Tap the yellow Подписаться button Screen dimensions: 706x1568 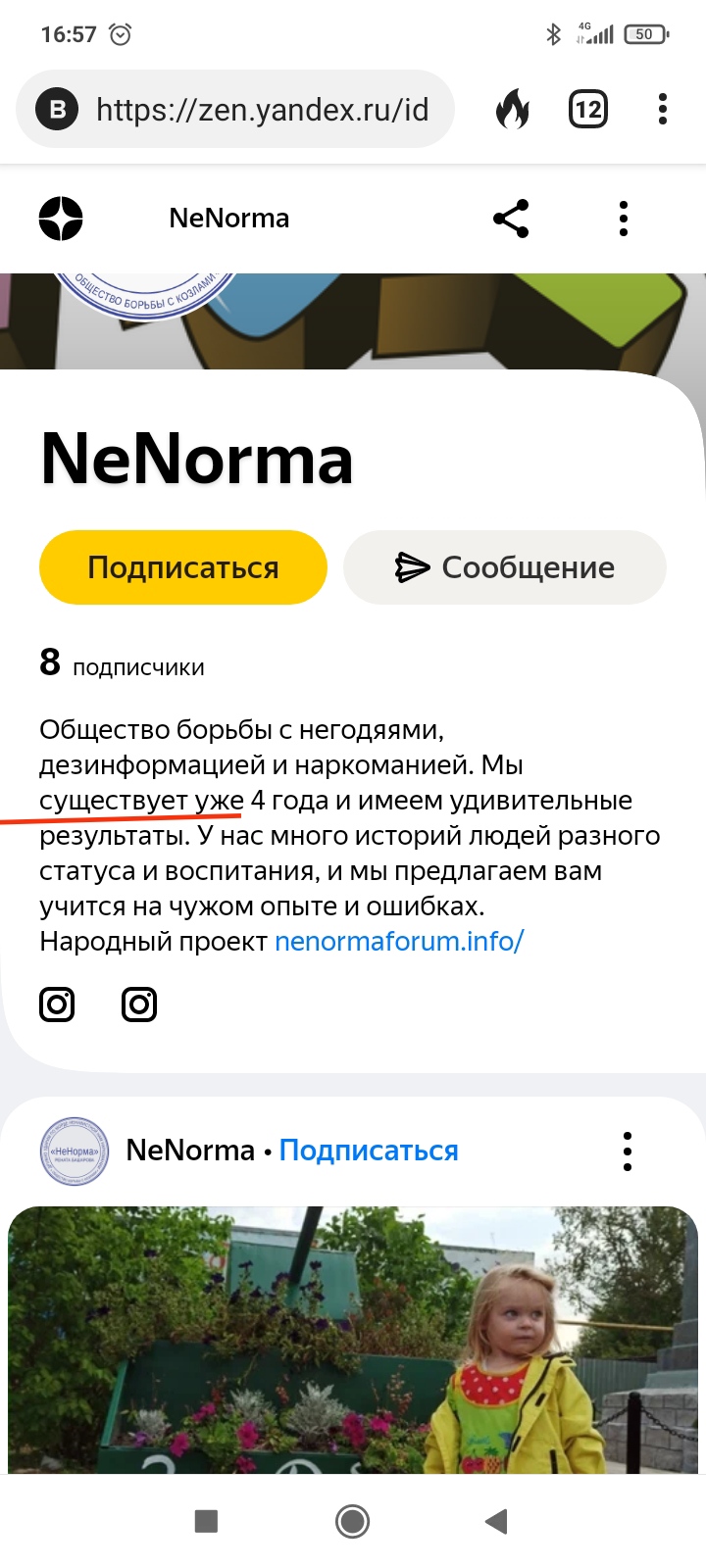coord(183,567)
